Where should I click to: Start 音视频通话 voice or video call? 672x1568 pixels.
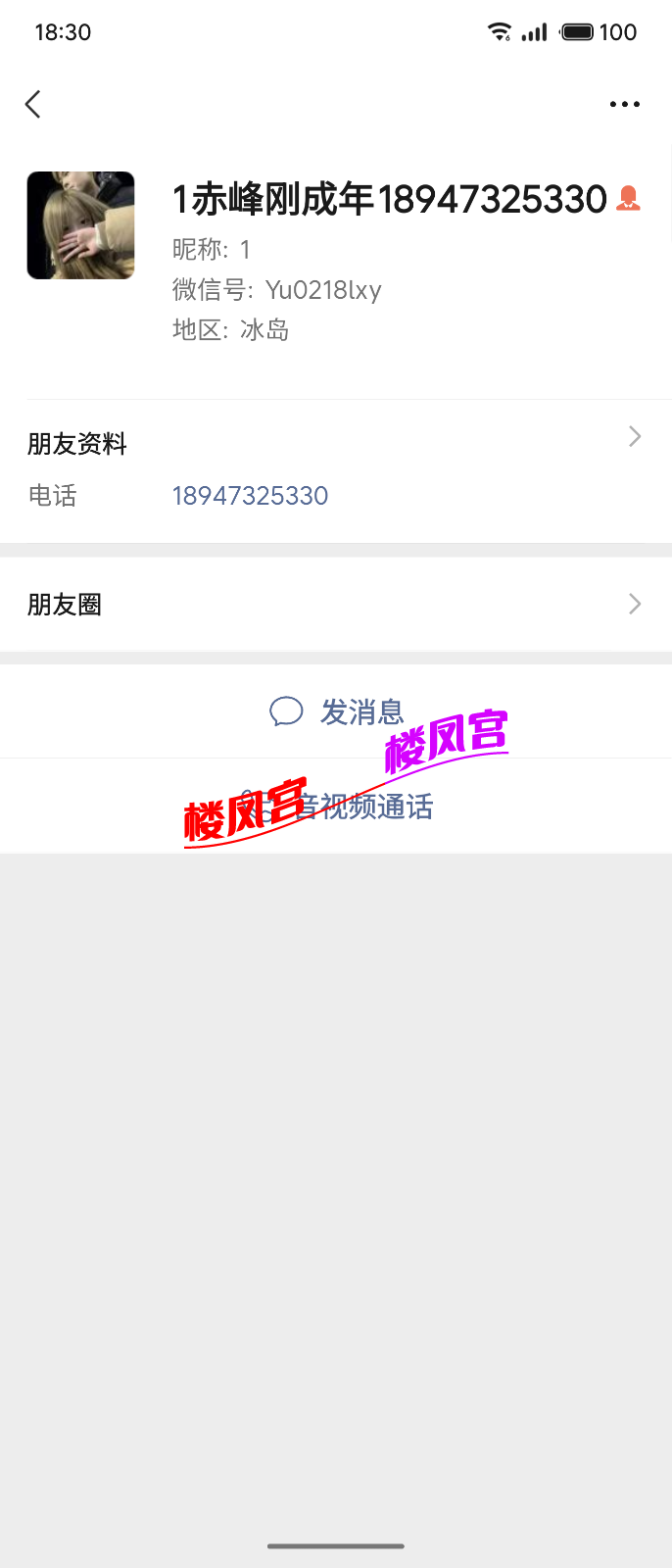(337, 807)
